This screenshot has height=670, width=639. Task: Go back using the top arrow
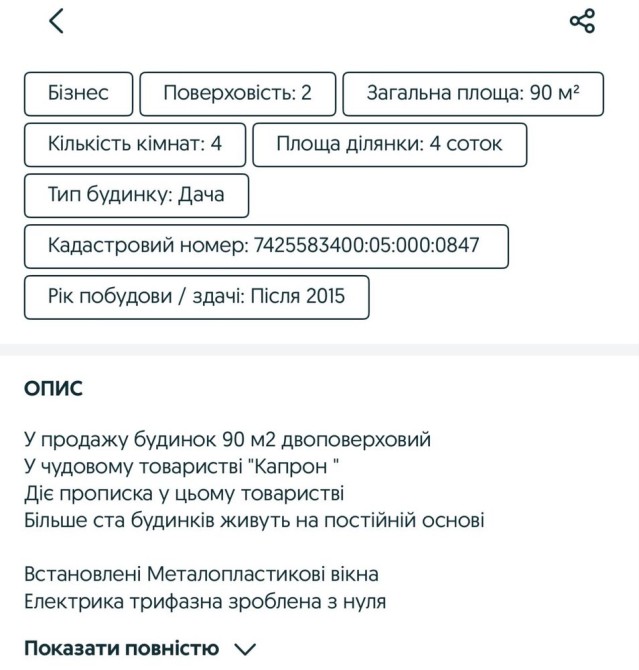tap(56, 21)
